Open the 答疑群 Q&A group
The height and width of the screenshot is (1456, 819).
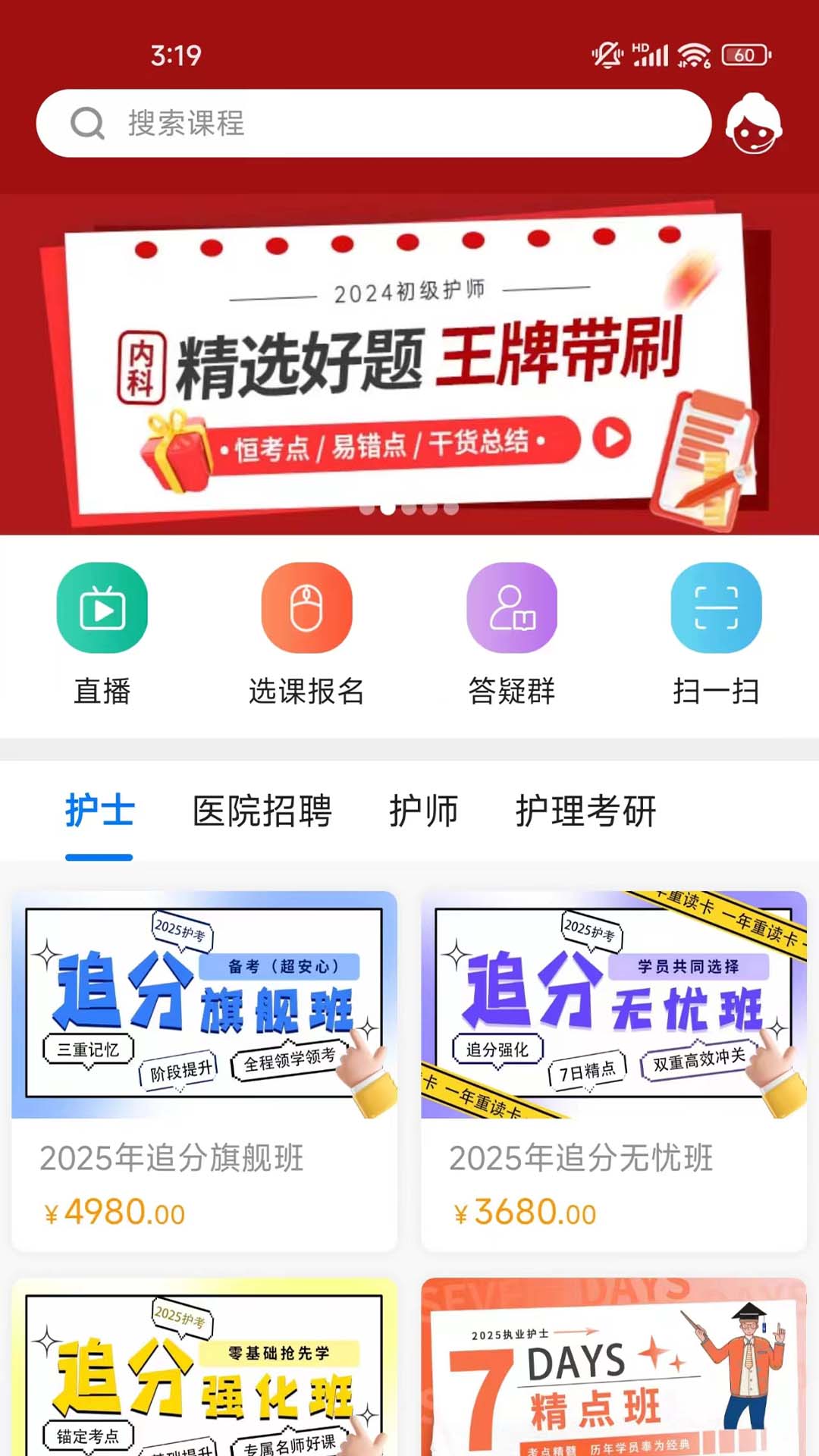511,633
